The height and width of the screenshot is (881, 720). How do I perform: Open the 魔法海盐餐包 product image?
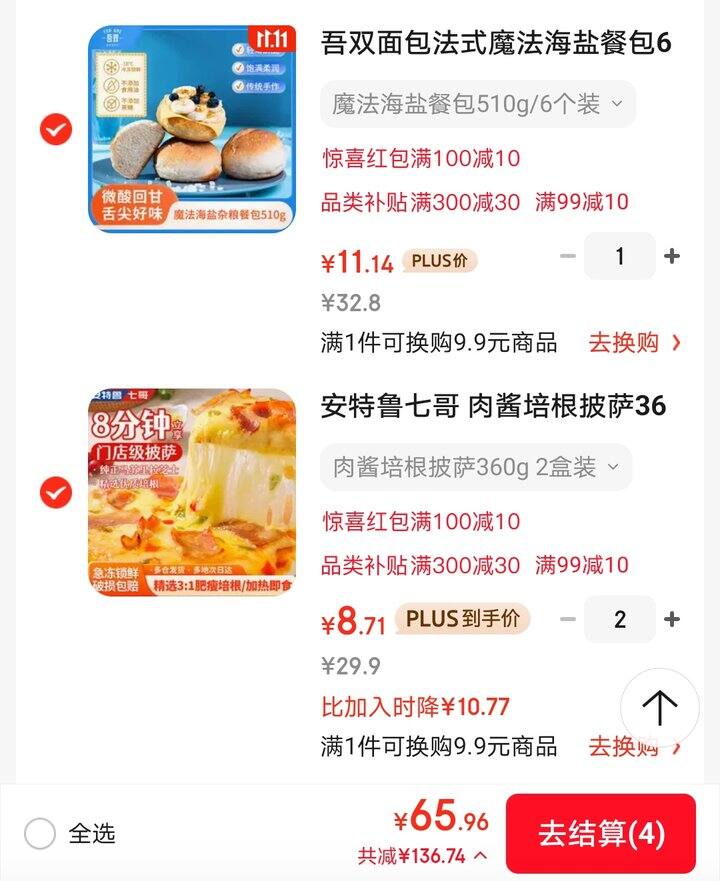point(192,128)
